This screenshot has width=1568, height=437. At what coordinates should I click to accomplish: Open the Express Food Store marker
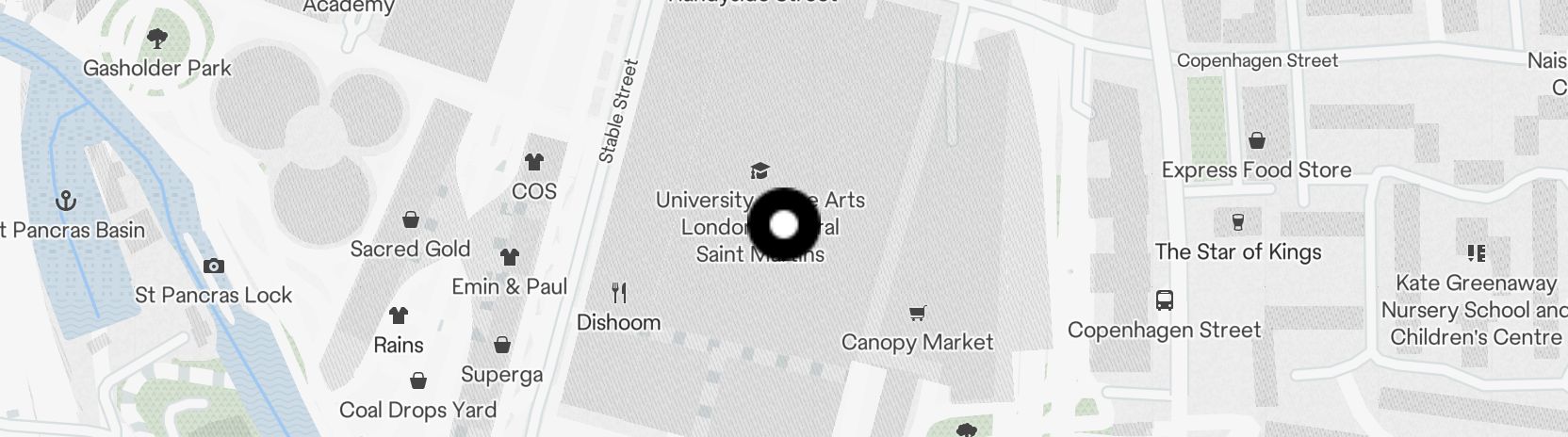click(x=1256, y=142)
